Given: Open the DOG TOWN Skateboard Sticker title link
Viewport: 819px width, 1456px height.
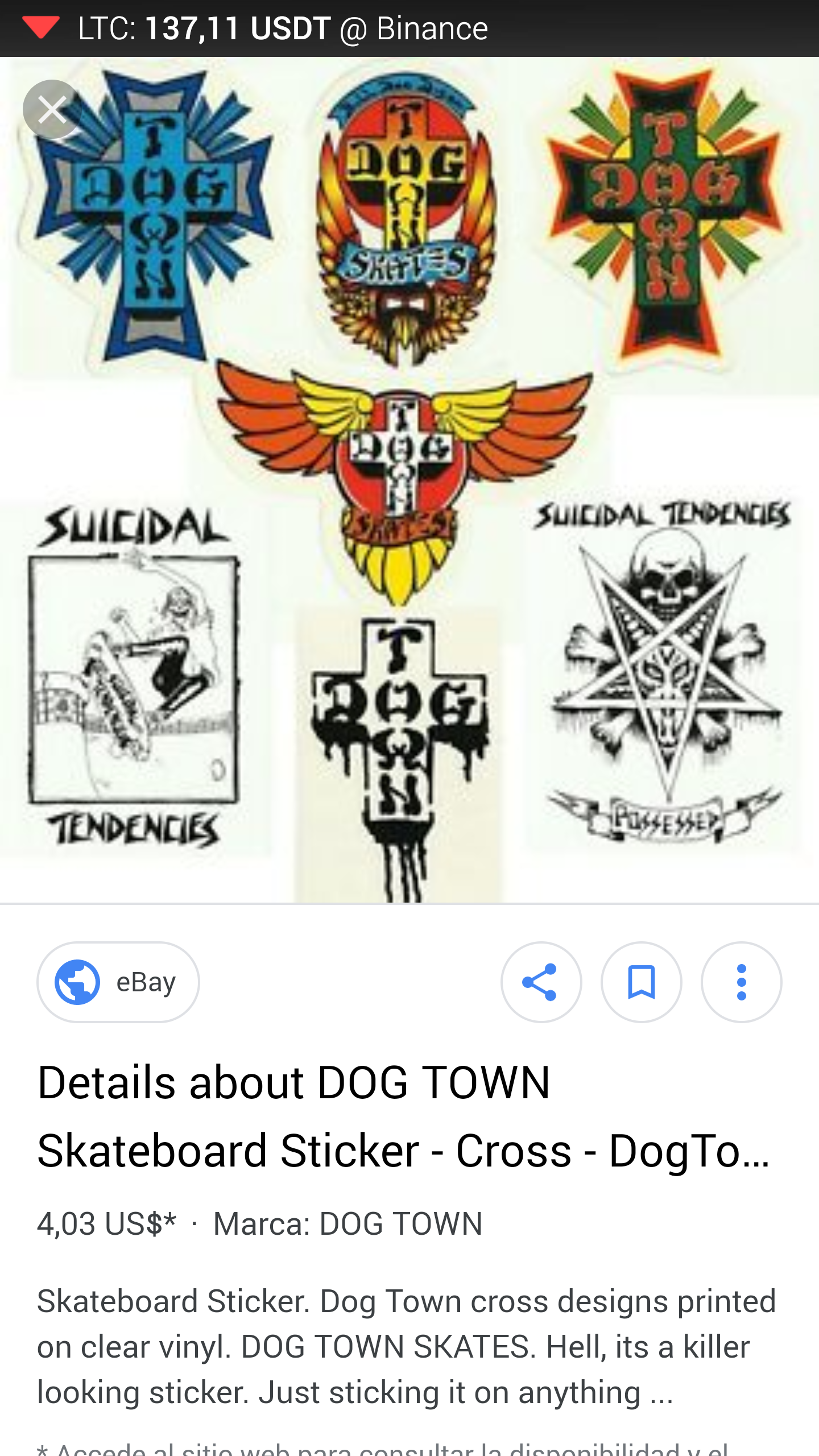Looking at the screenshot, I should click(403, 1116).
